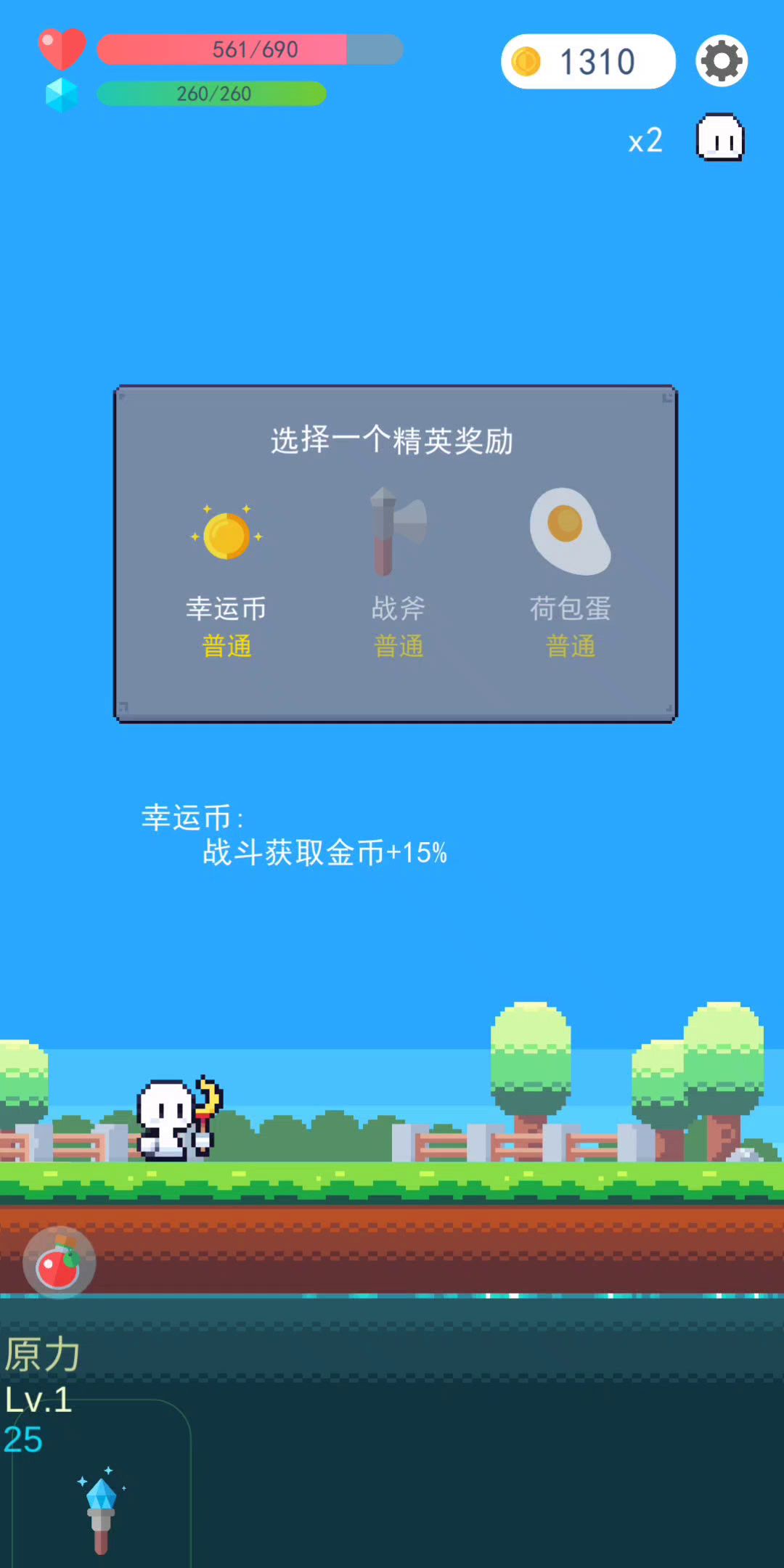Select the 原力 Lv.1 crystal wand skill

(x=101, y=1504)
